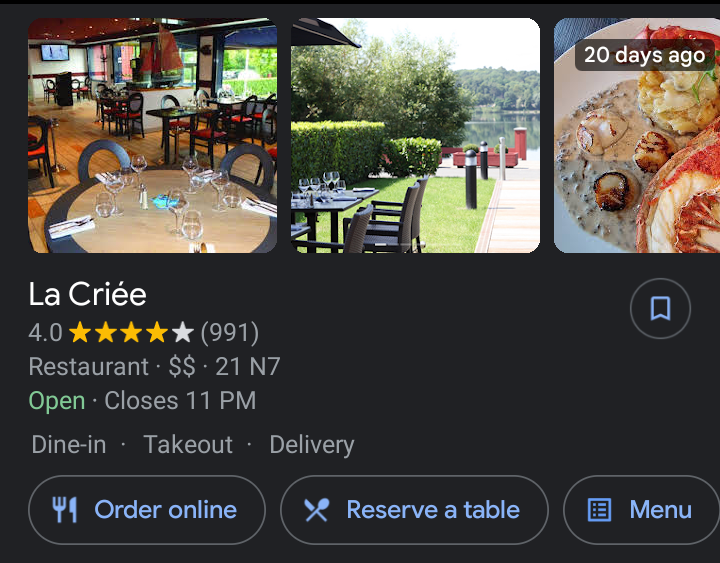The image size is (720, 563).
Task: Tap the Order online button
Action: 147,510
